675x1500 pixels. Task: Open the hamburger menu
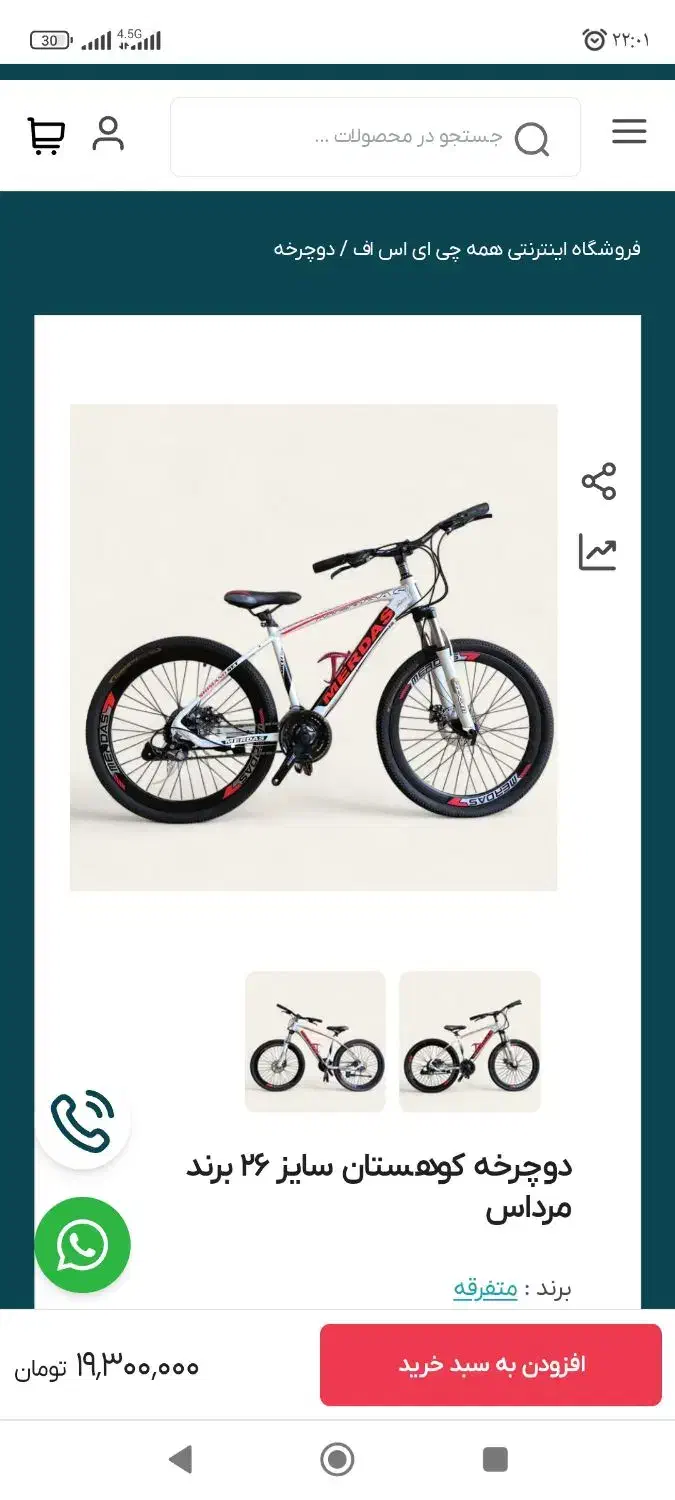click(629, 132)
